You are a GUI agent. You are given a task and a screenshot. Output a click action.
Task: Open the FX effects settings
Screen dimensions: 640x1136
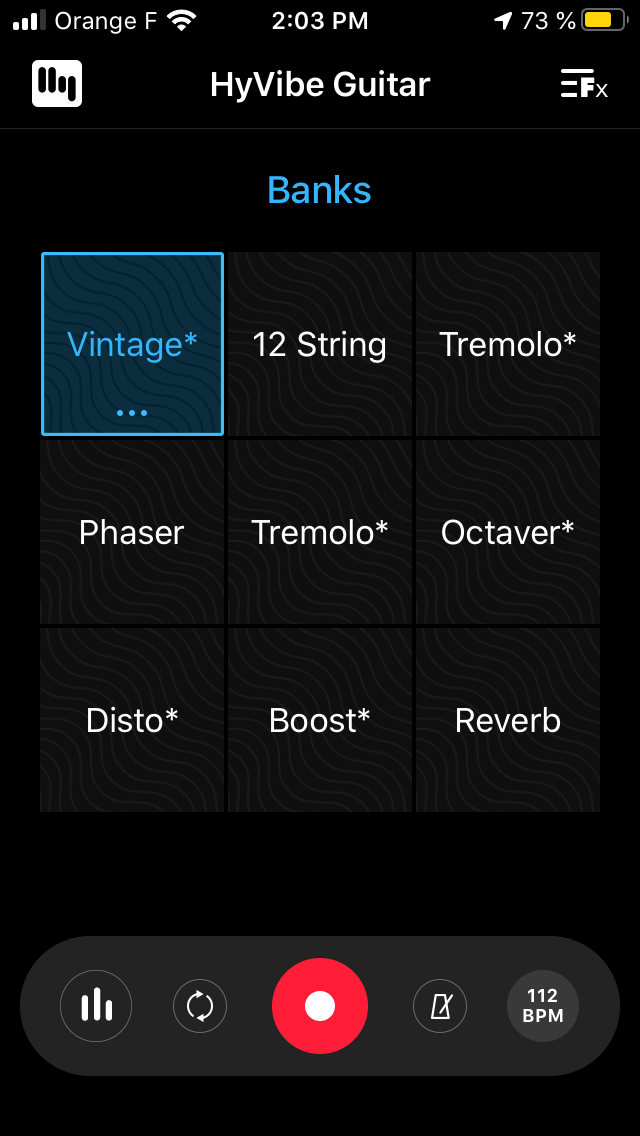(584, 84)
